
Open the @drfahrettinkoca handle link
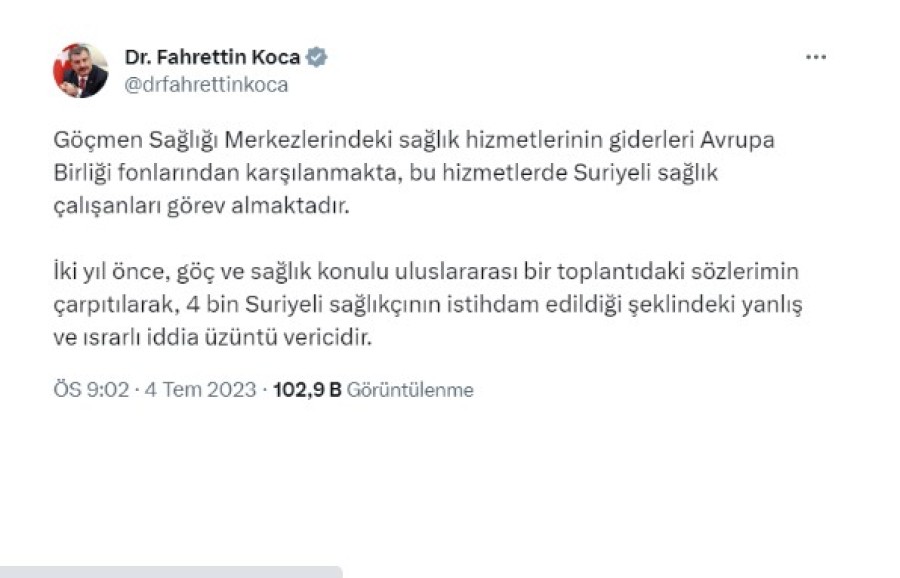coord(206,85)
